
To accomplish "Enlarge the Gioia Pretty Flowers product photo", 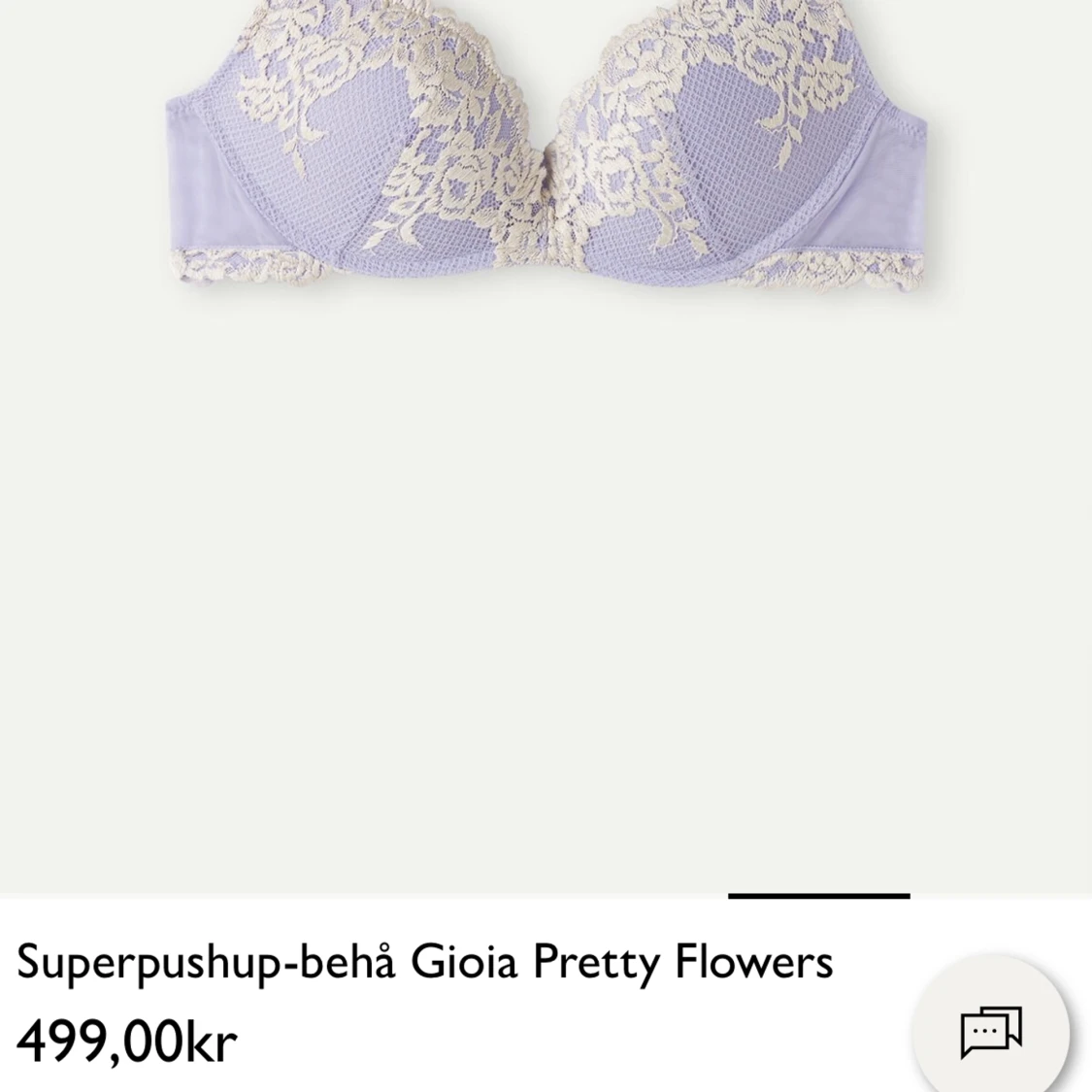I will tap(546, 155).
